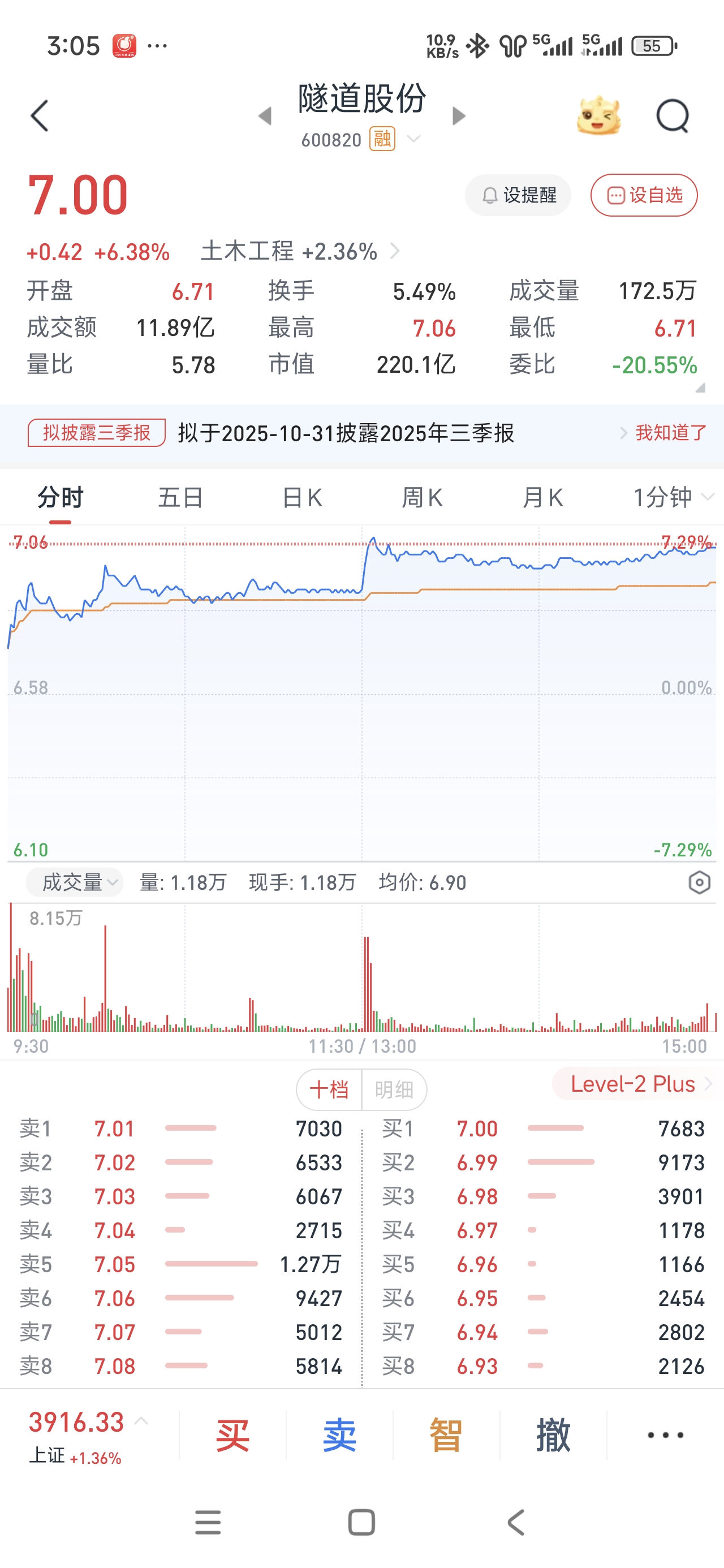
Task: Switch to the 五日 chart tab
Action: tap(180, 497)
